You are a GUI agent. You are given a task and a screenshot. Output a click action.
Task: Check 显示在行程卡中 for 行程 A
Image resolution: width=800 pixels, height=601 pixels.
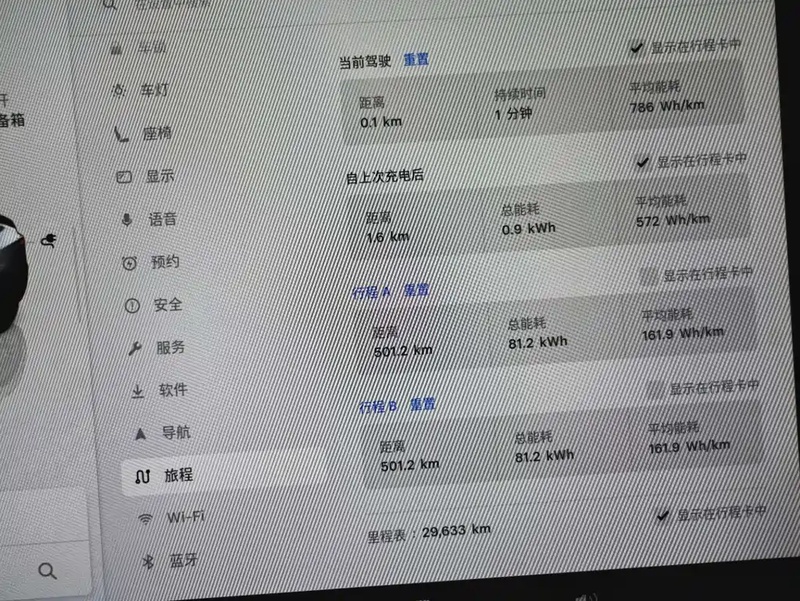(x=649, y=274)
